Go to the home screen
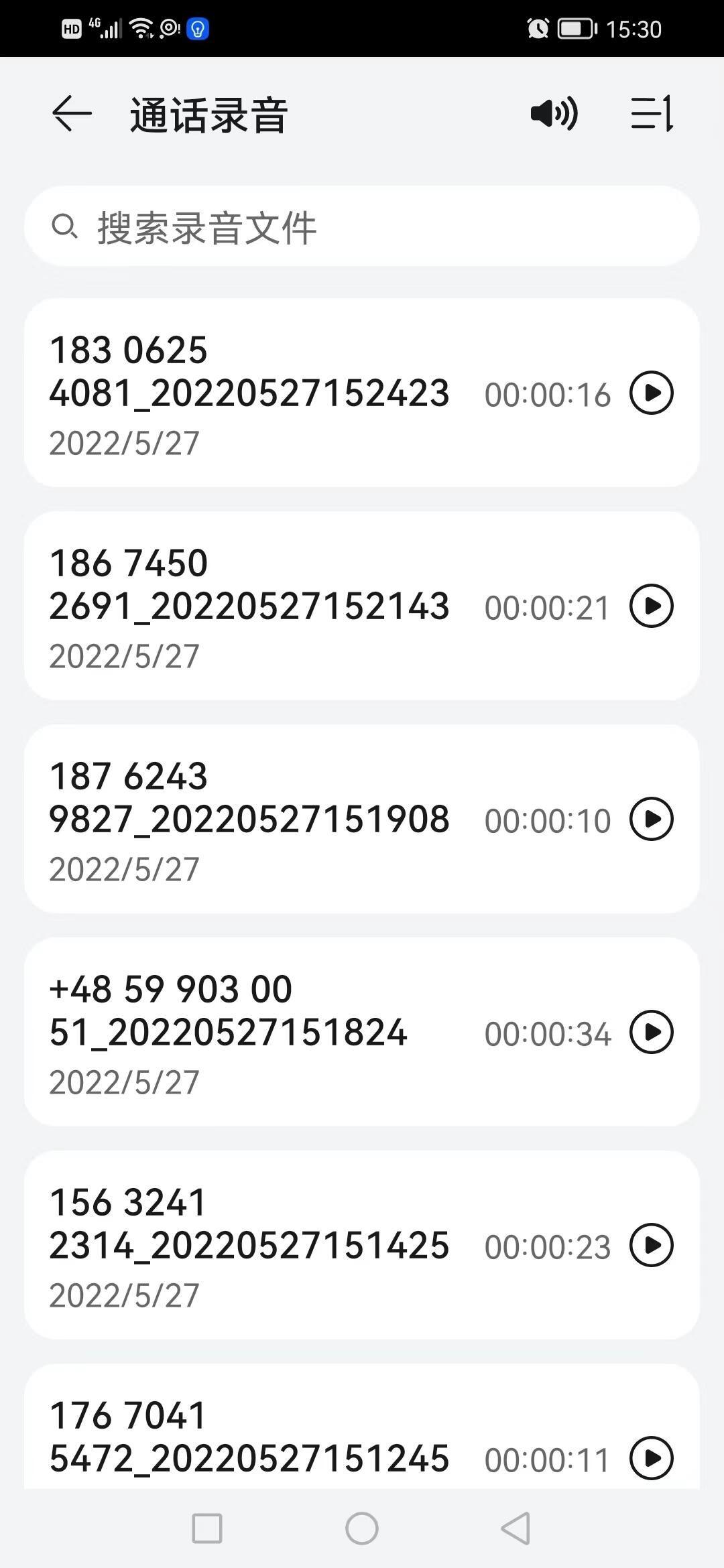 pos(362,1528)
